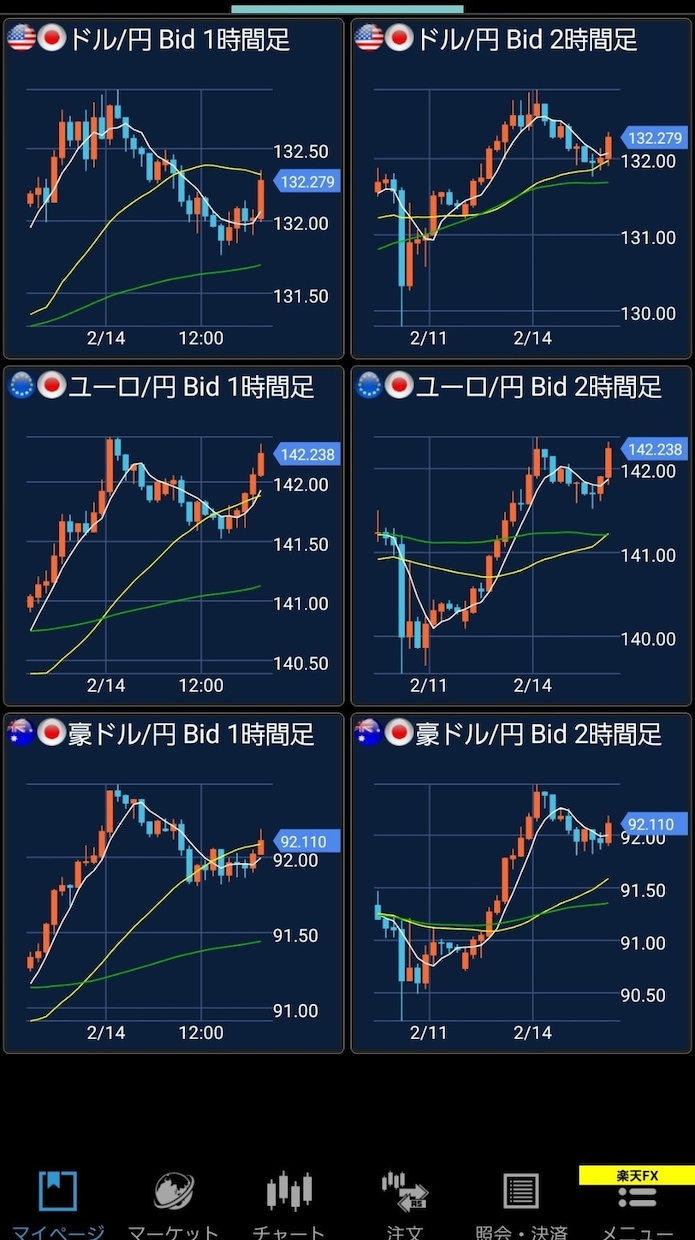The height and width of the screenshot is (1240, 695).
Task: Open the 豪ドル/円 Bid 1時間足 chart
Action: pos(173,883)
